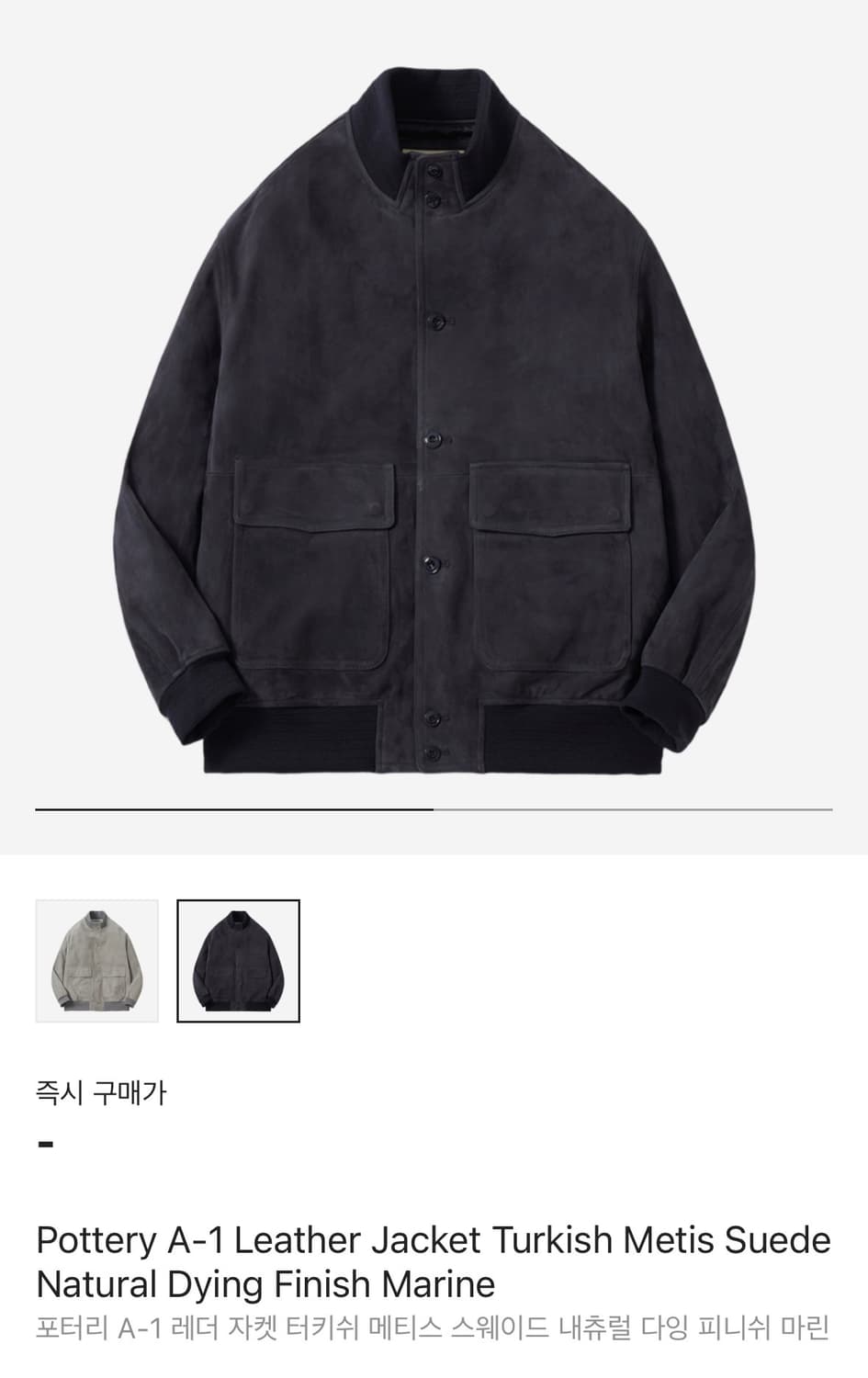Image resolution: width=868 pixels, height=1378 pixels.
Task: Click the dash below 즉시 구매가
Action: pos(43,1143)
